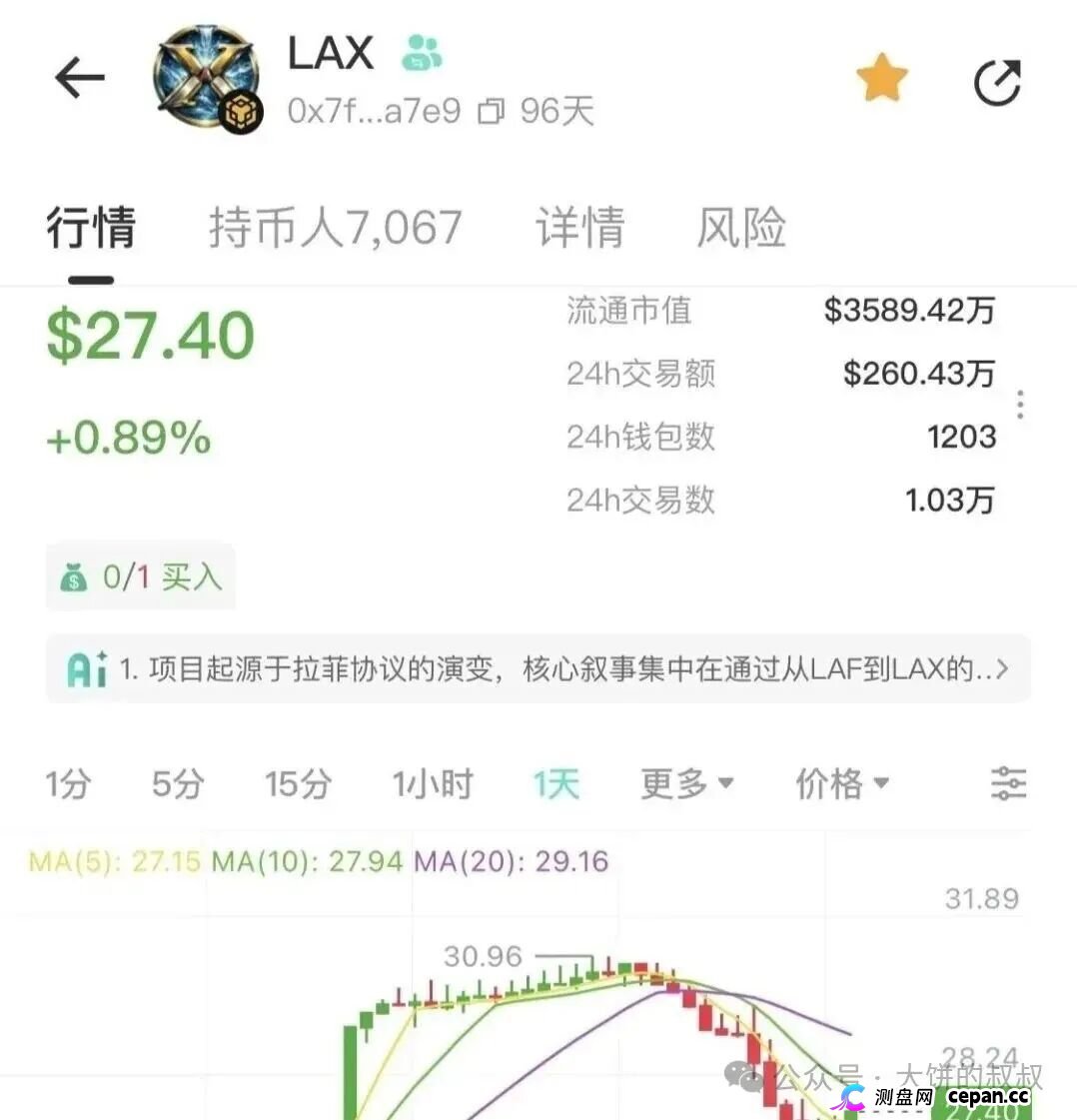Screen dimensions: 1077x1120
Task: Open the three-dot menu beside market data
Action: pyautogui.click(x=1020, y=405)
